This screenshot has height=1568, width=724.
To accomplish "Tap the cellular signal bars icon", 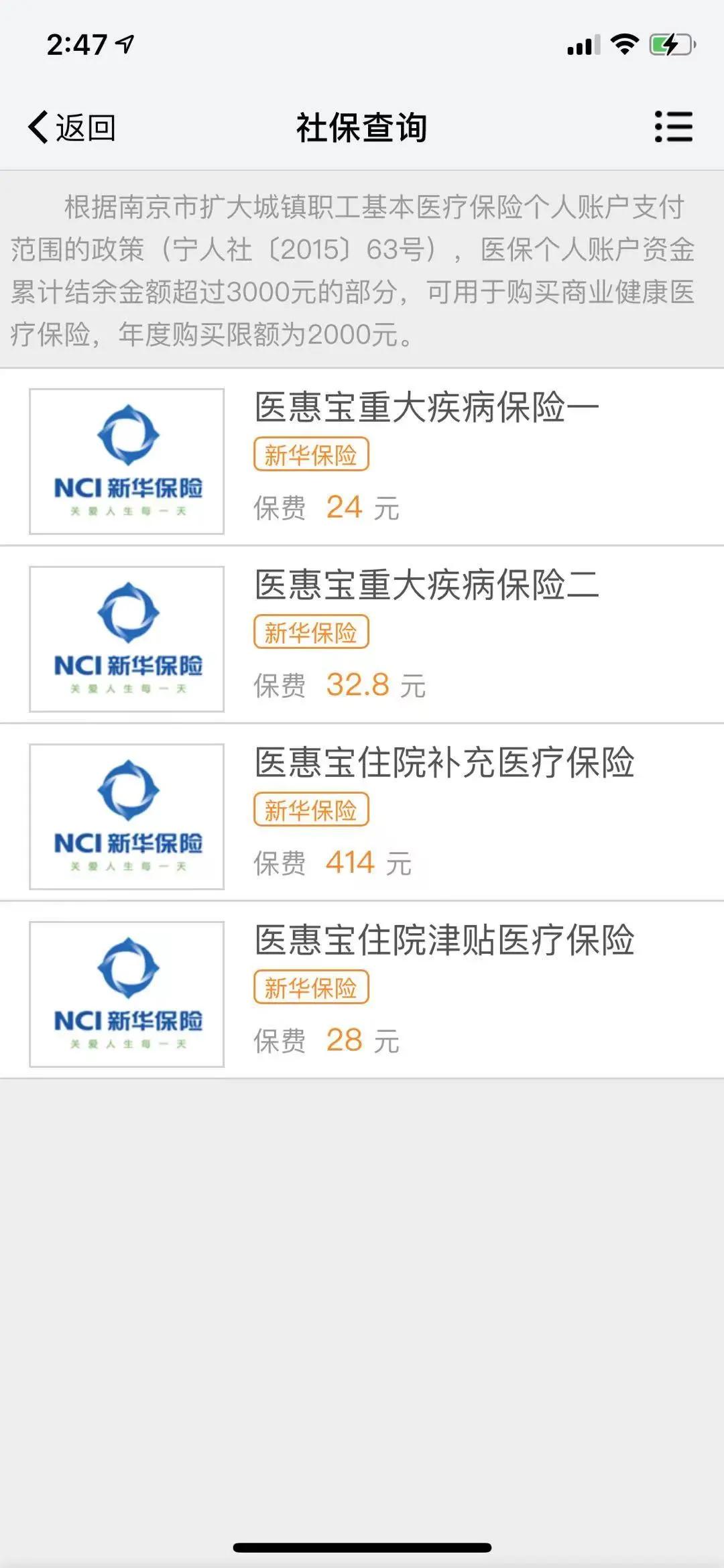I will 582,46.
